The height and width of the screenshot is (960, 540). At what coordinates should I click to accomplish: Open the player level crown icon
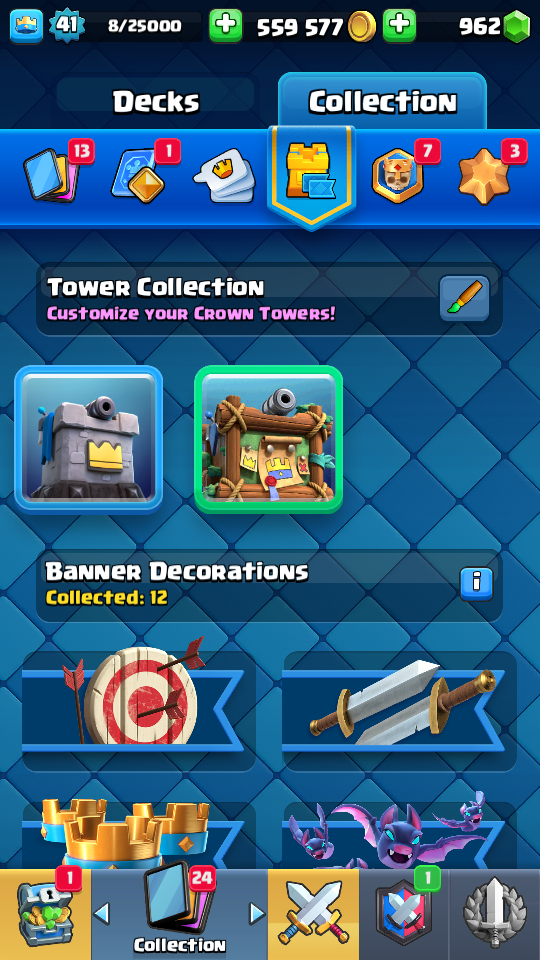tap(26, 26)
